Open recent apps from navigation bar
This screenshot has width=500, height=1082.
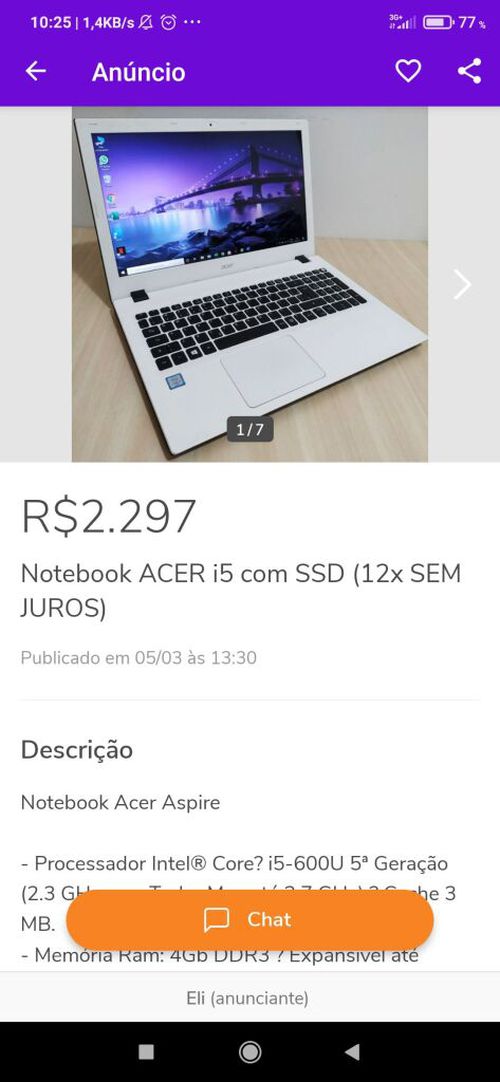[x=146, y=1052]
